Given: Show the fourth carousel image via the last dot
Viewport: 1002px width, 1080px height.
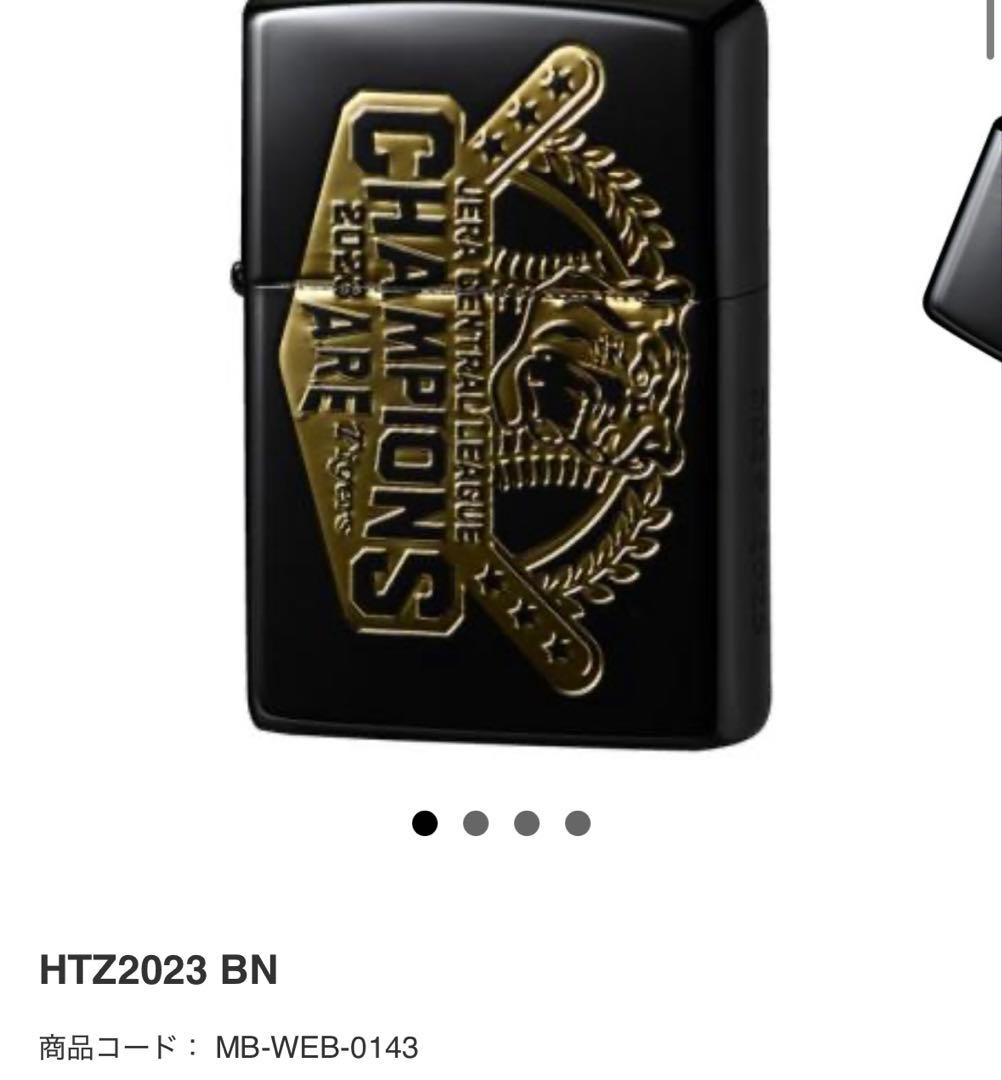Looking at the screenshot, I should 577,823.
